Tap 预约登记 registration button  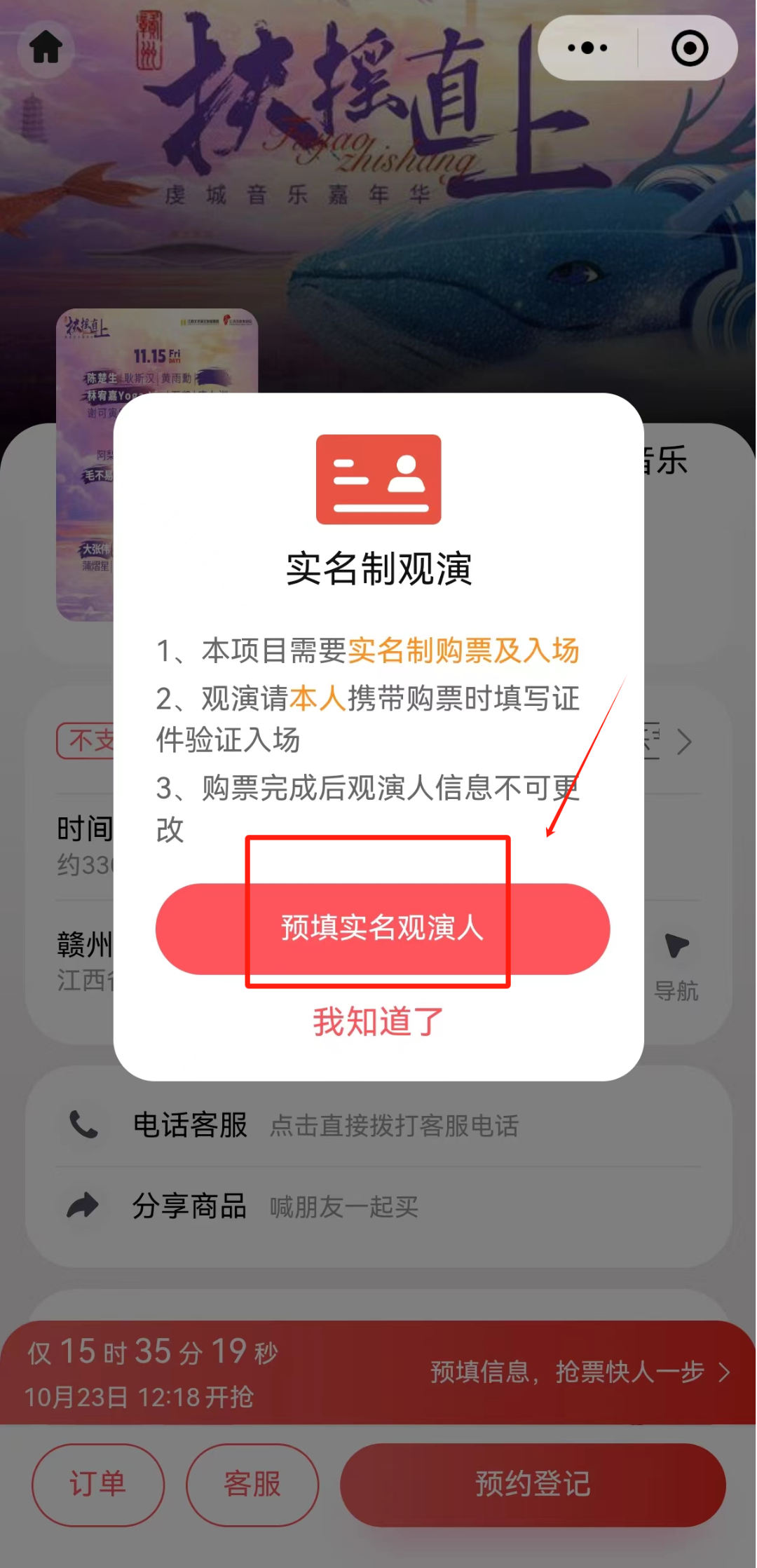tap(533, 1484)
